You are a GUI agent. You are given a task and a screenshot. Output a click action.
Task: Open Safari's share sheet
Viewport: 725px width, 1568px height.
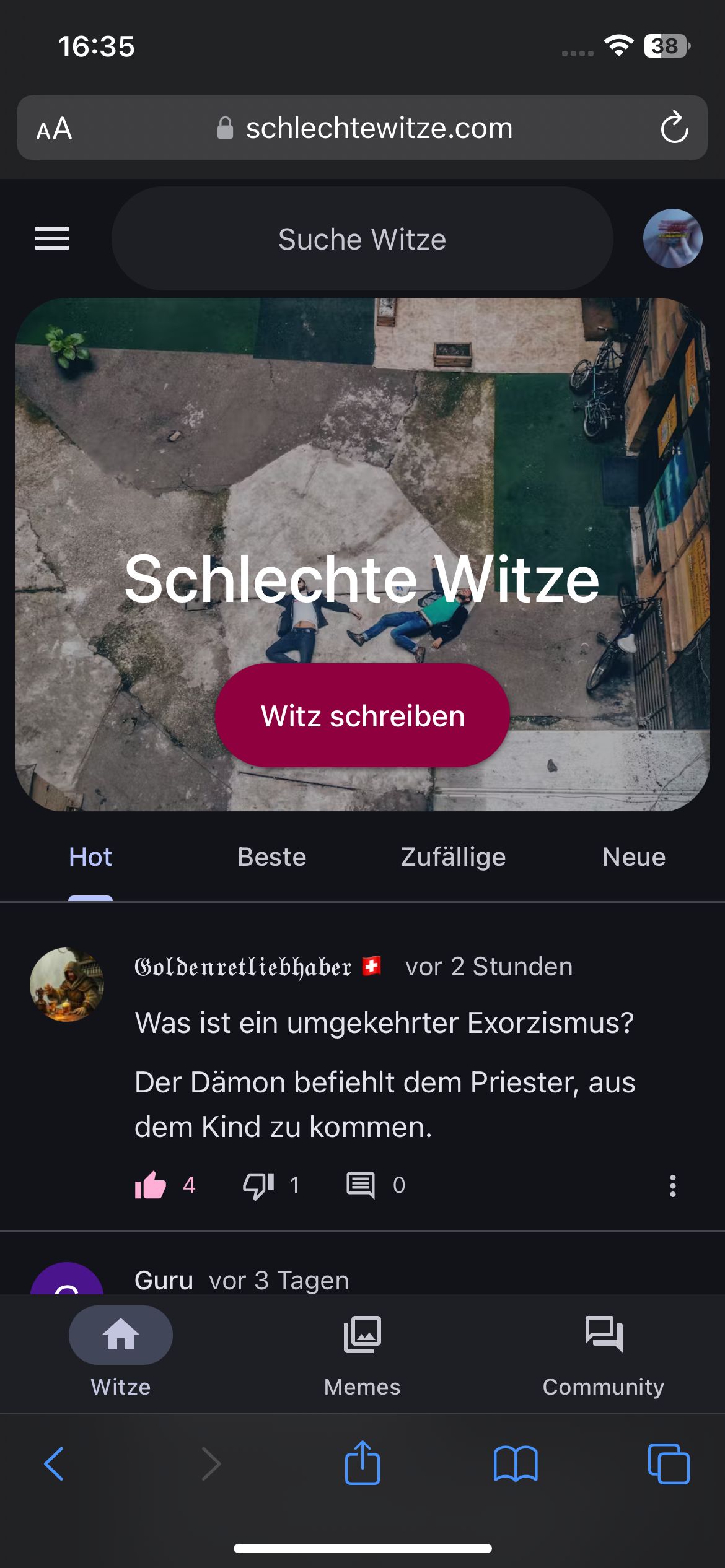click(x=362, y=1464)
